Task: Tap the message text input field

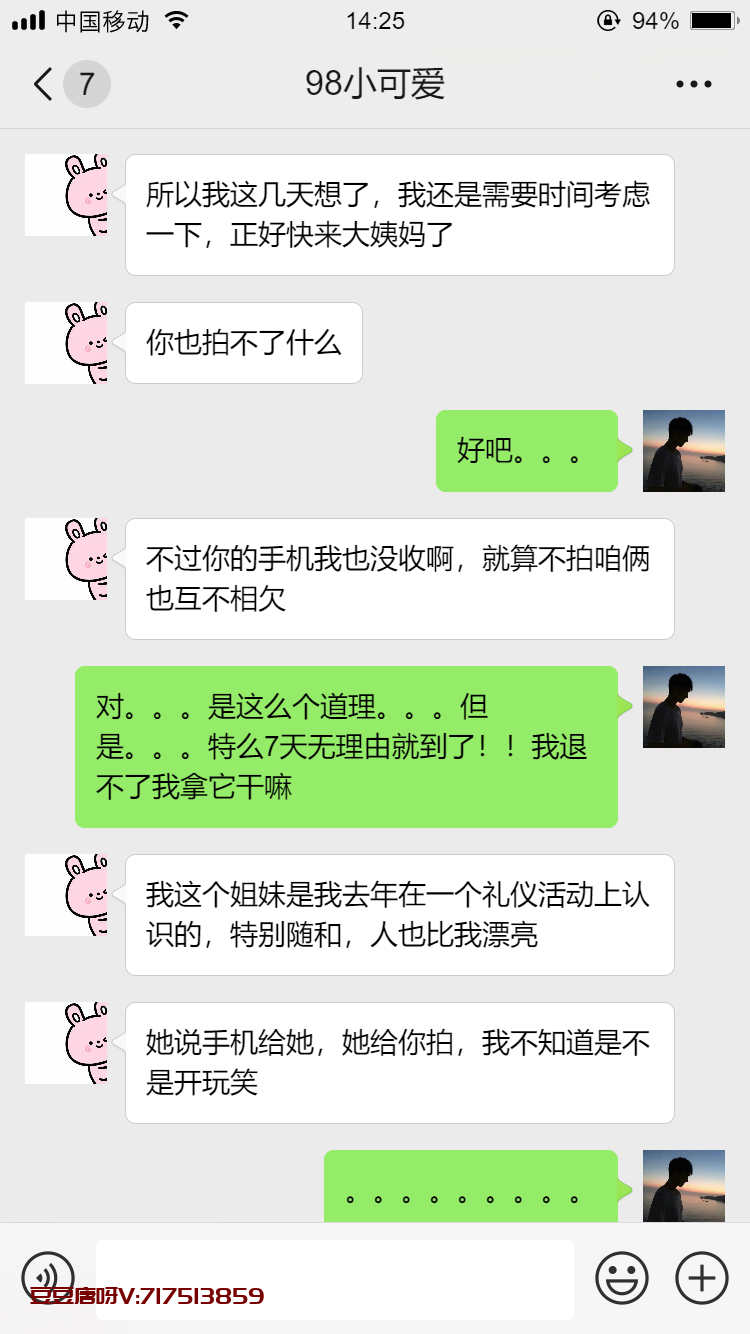Action: [x=335, y=1278]
